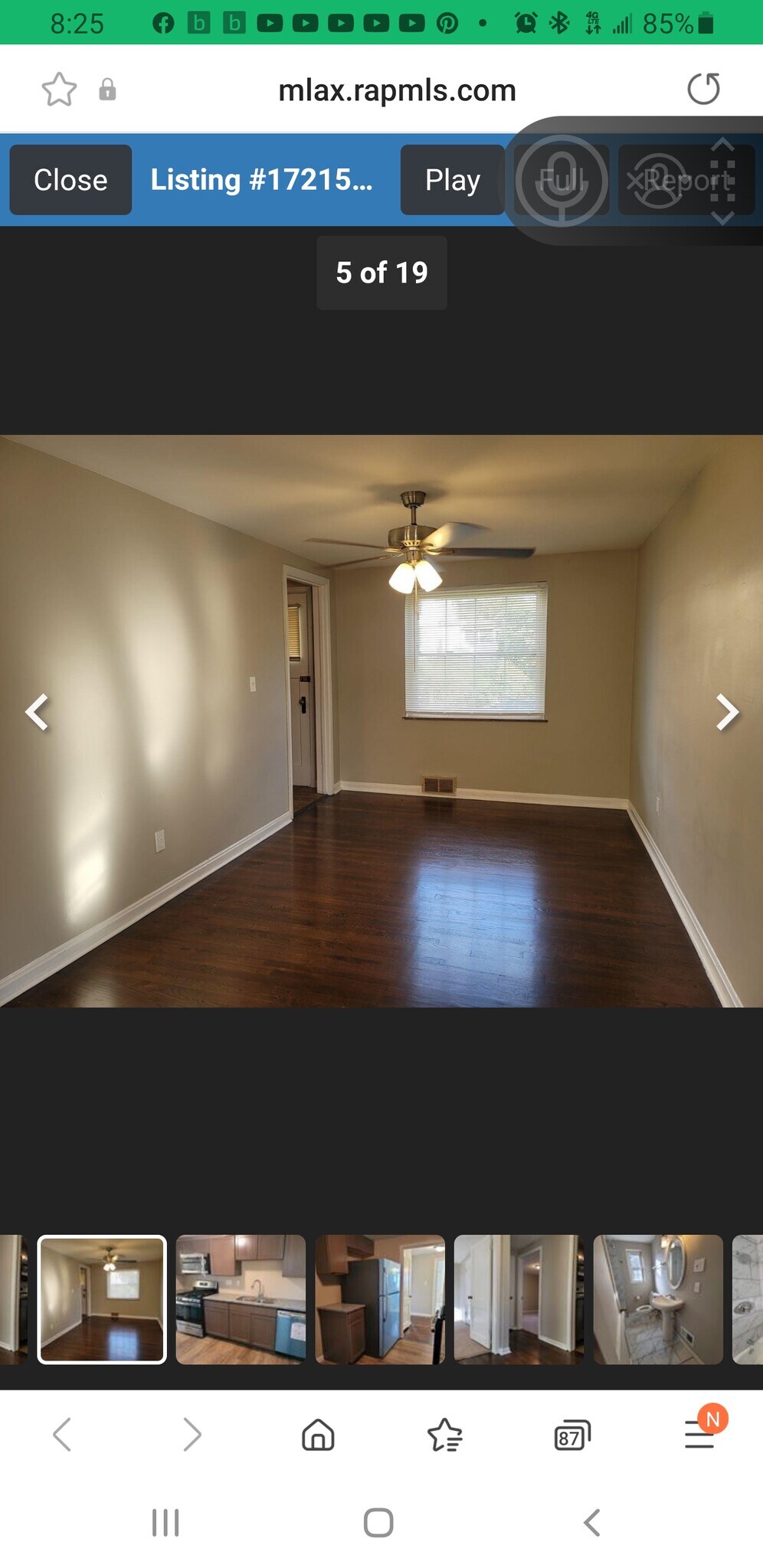Open the 87 tabs switcher

(x=571, y=1436)
